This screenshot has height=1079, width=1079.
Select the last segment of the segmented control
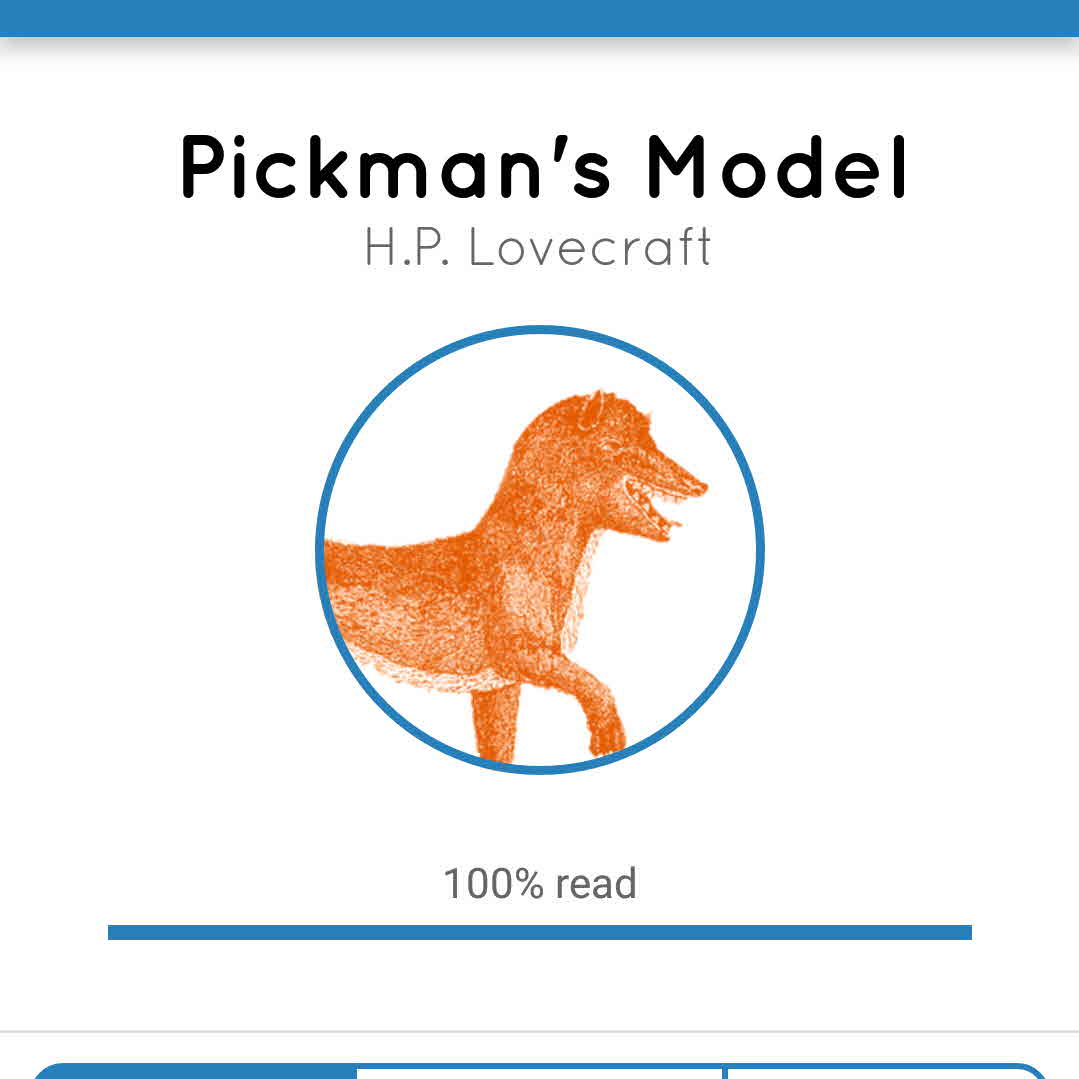pos(885,1073)
